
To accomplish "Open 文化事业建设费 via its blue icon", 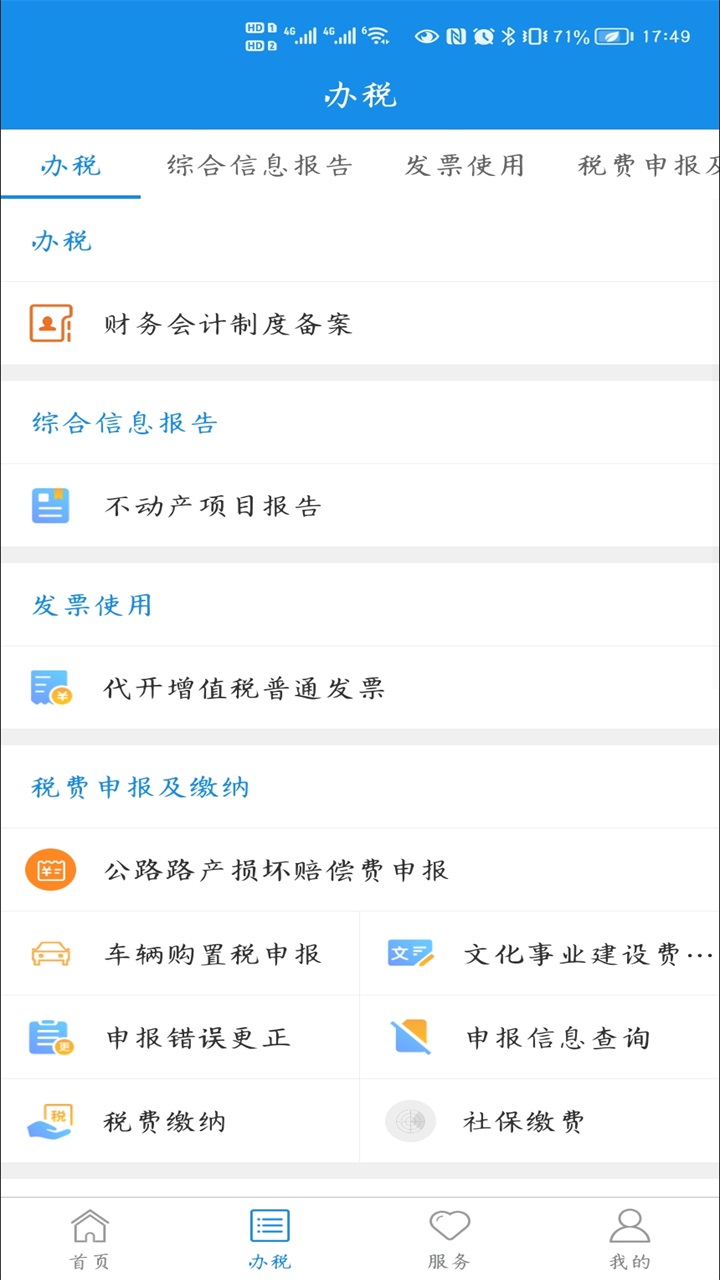I will tap(410, 953).
